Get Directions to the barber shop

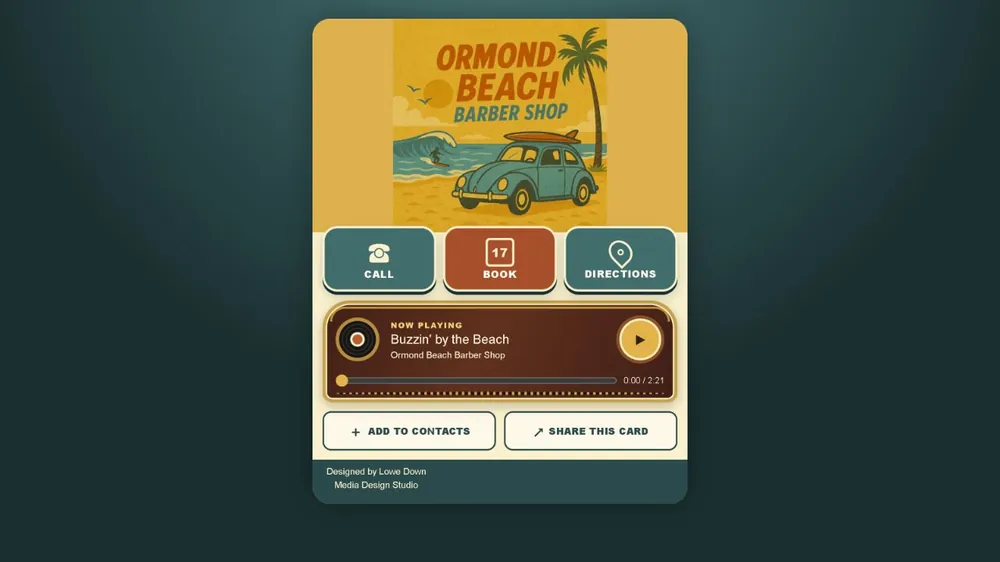pos(620,260)
